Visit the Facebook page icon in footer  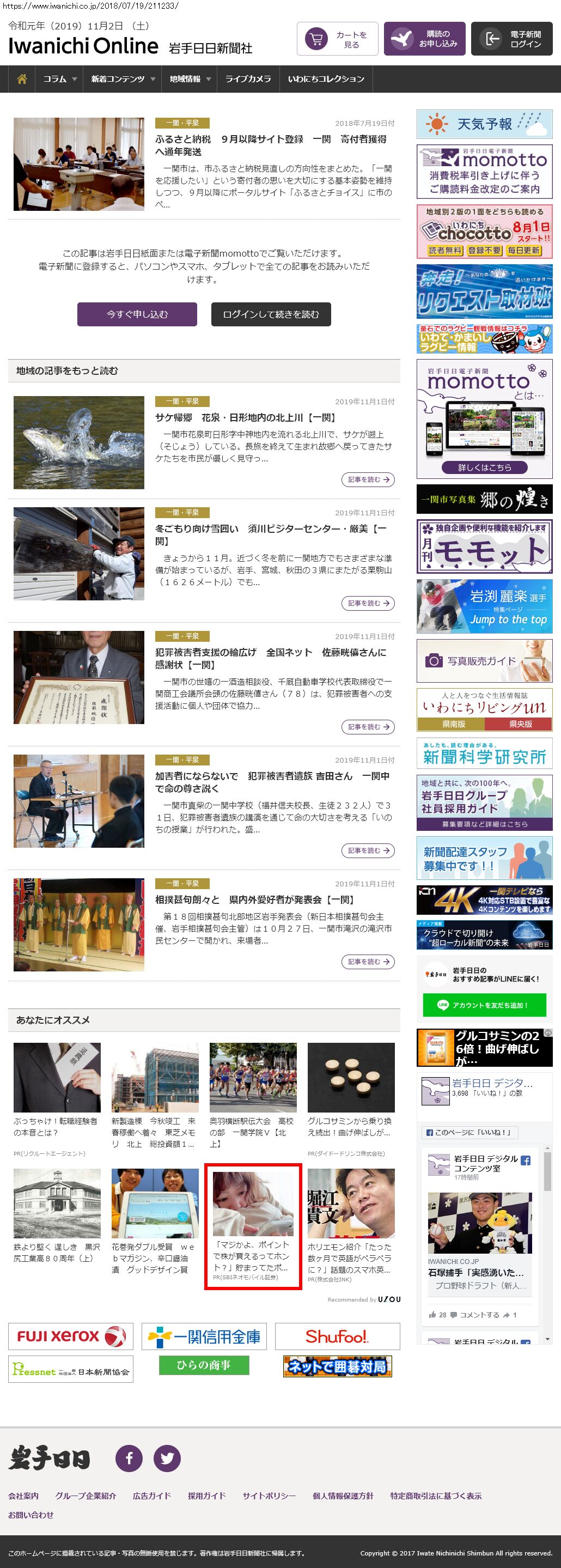[x=129, y=1458]
